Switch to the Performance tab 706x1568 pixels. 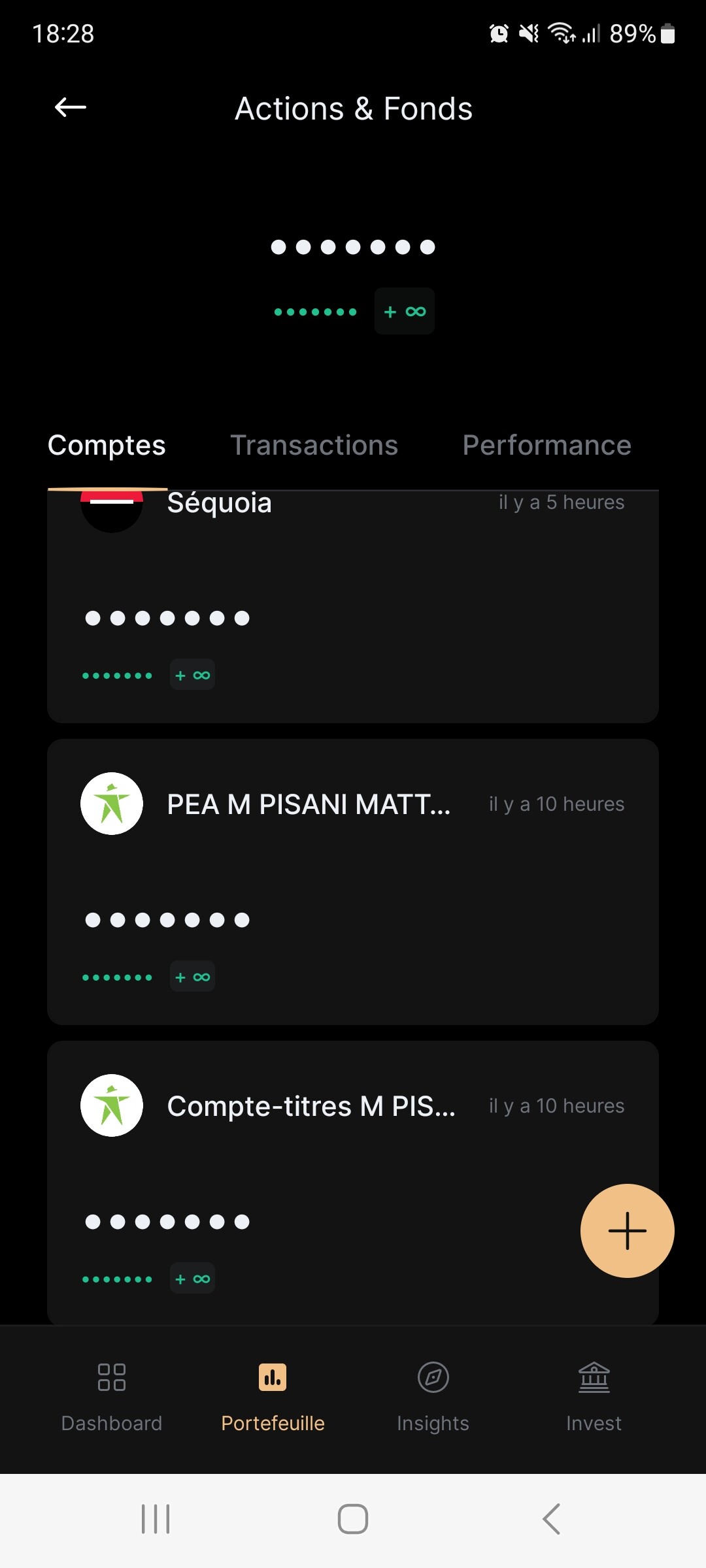pyautogui.click(x=547, y=446)
